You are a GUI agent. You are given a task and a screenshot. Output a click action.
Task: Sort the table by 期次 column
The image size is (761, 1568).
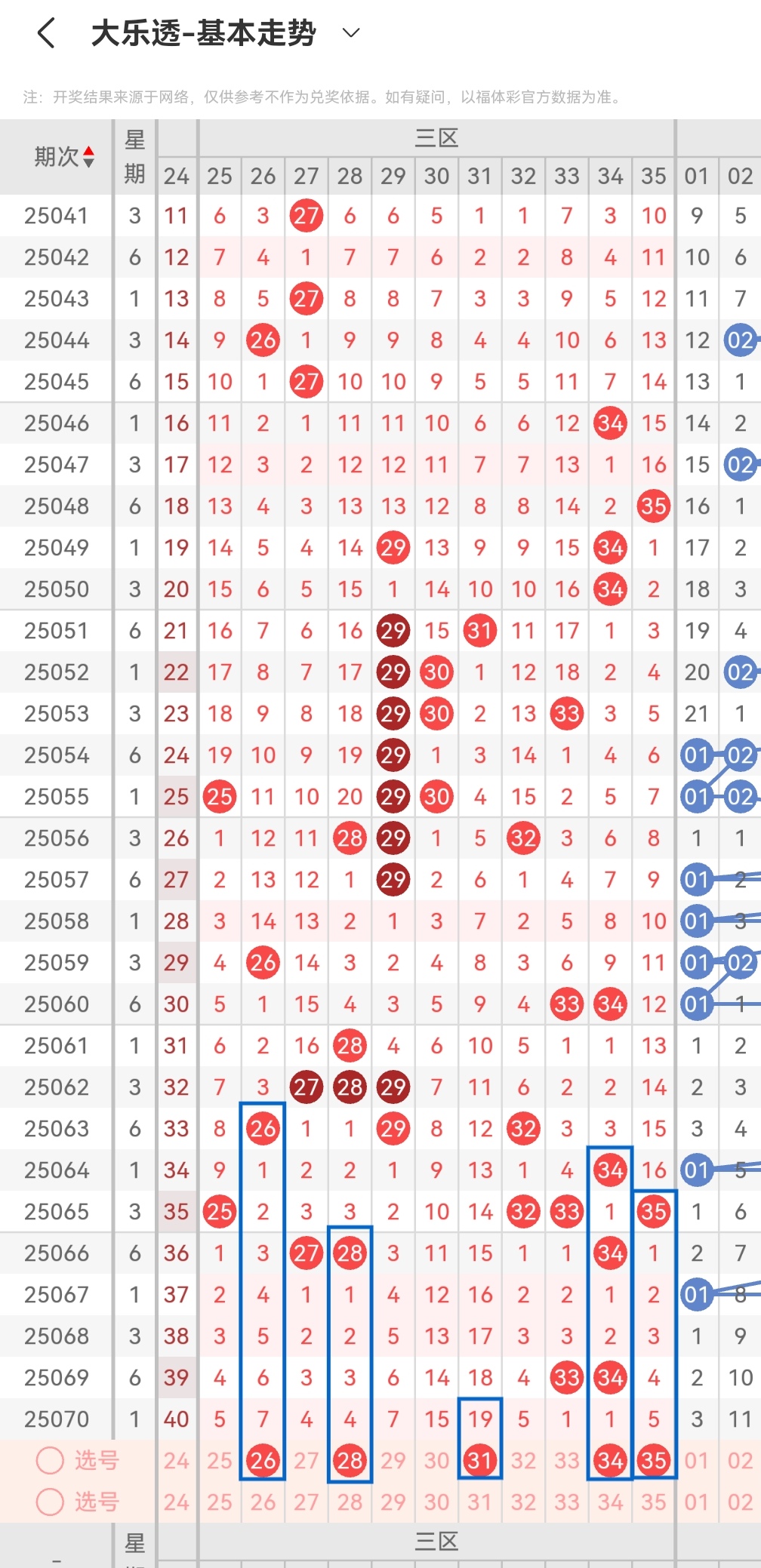64,156
